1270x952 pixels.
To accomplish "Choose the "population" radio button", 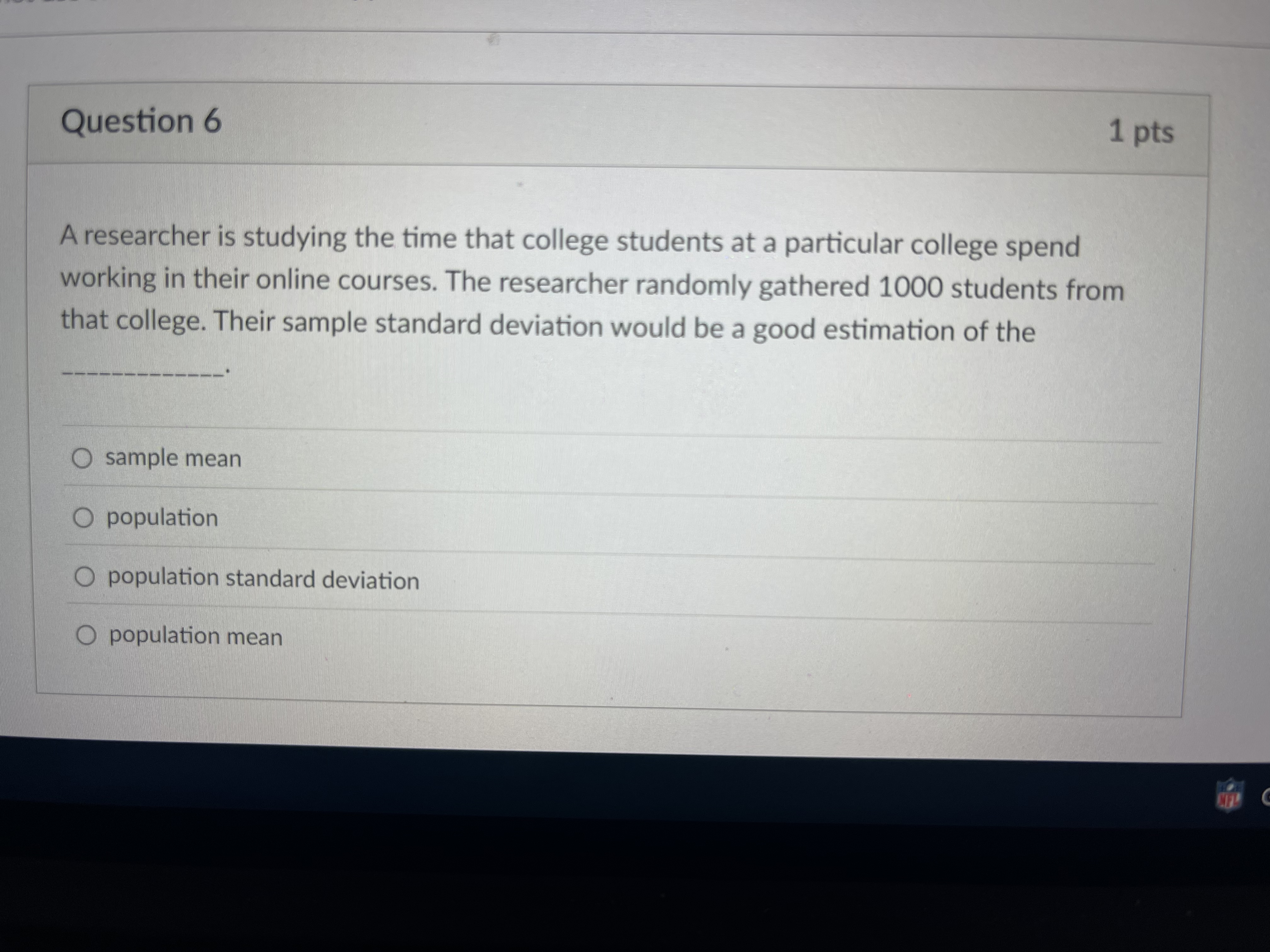I will (83, 518).
